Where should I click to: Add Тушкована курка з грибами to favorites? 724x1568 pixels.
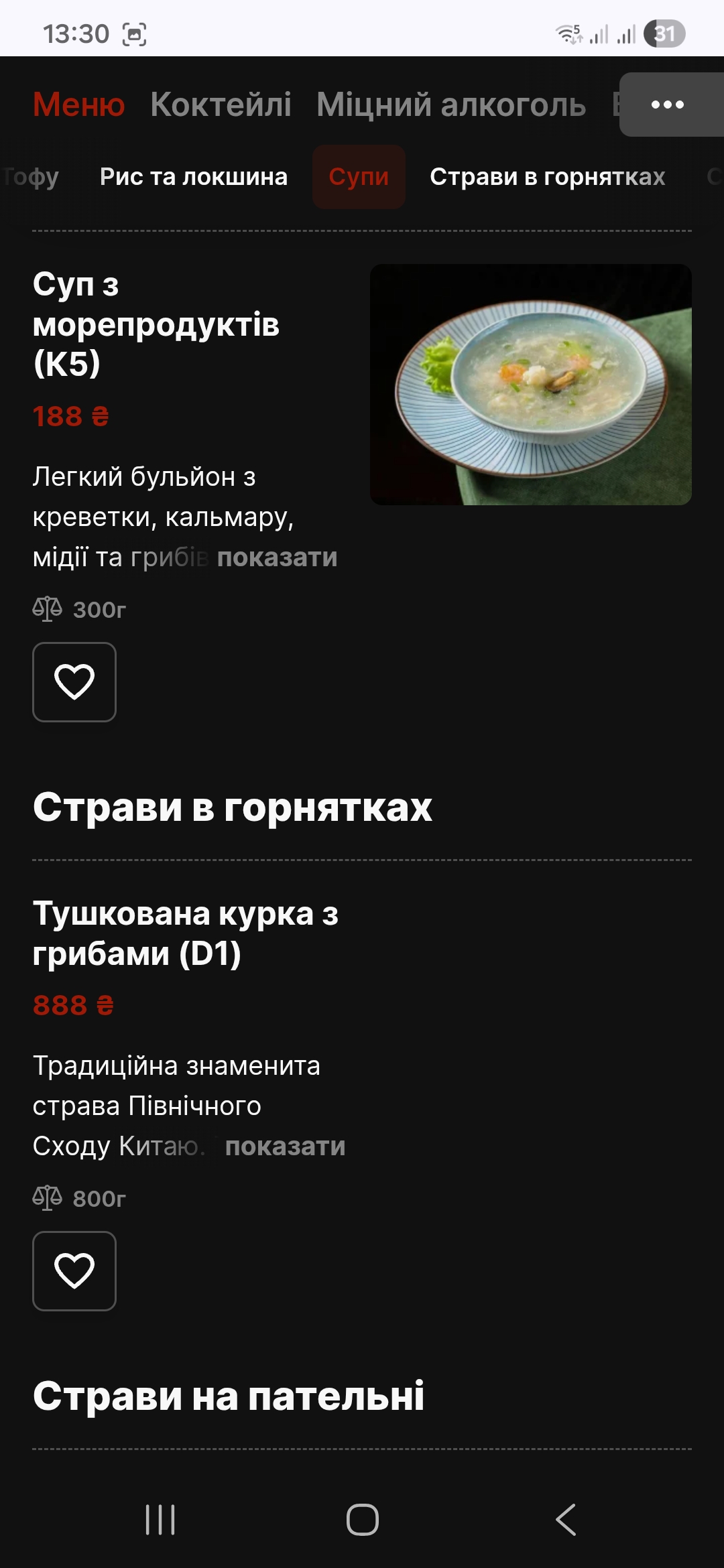coord(74,1271)
